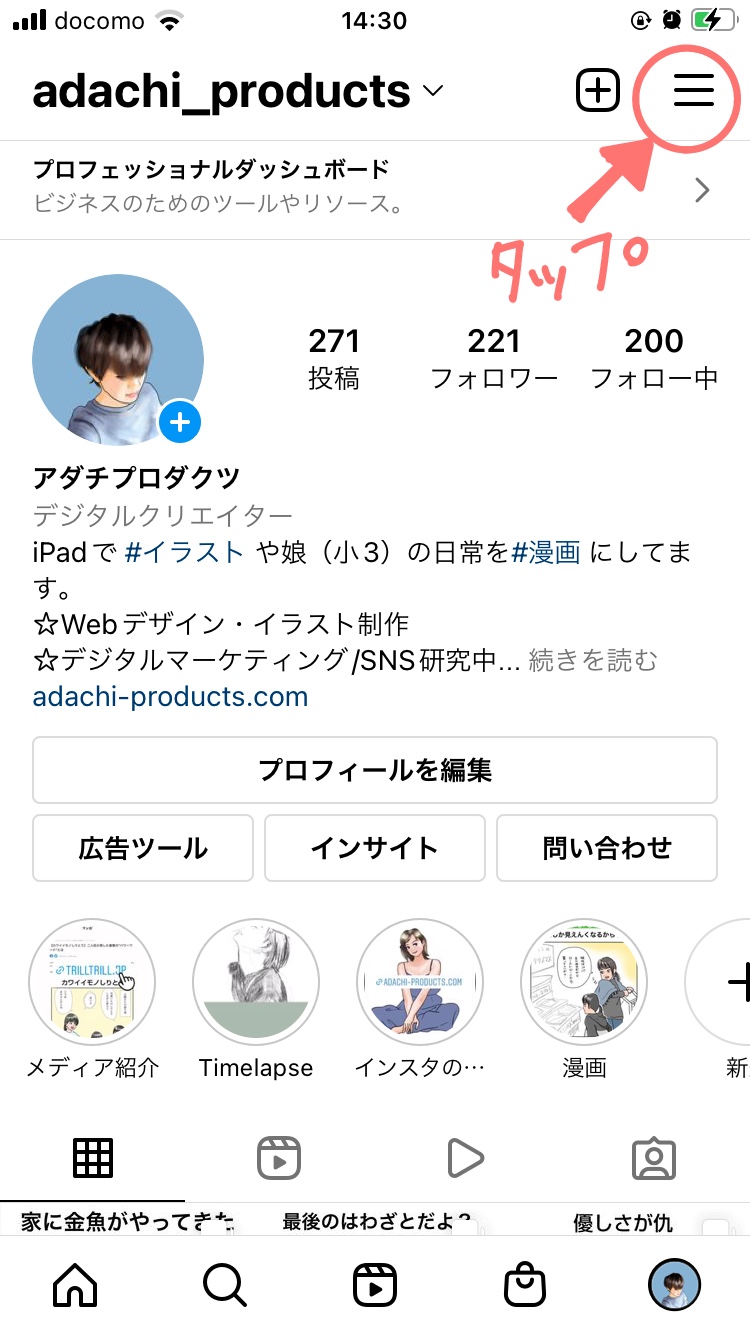Visit the adachi-products.com link
The image size is (750, 1334).
(169, 697)
